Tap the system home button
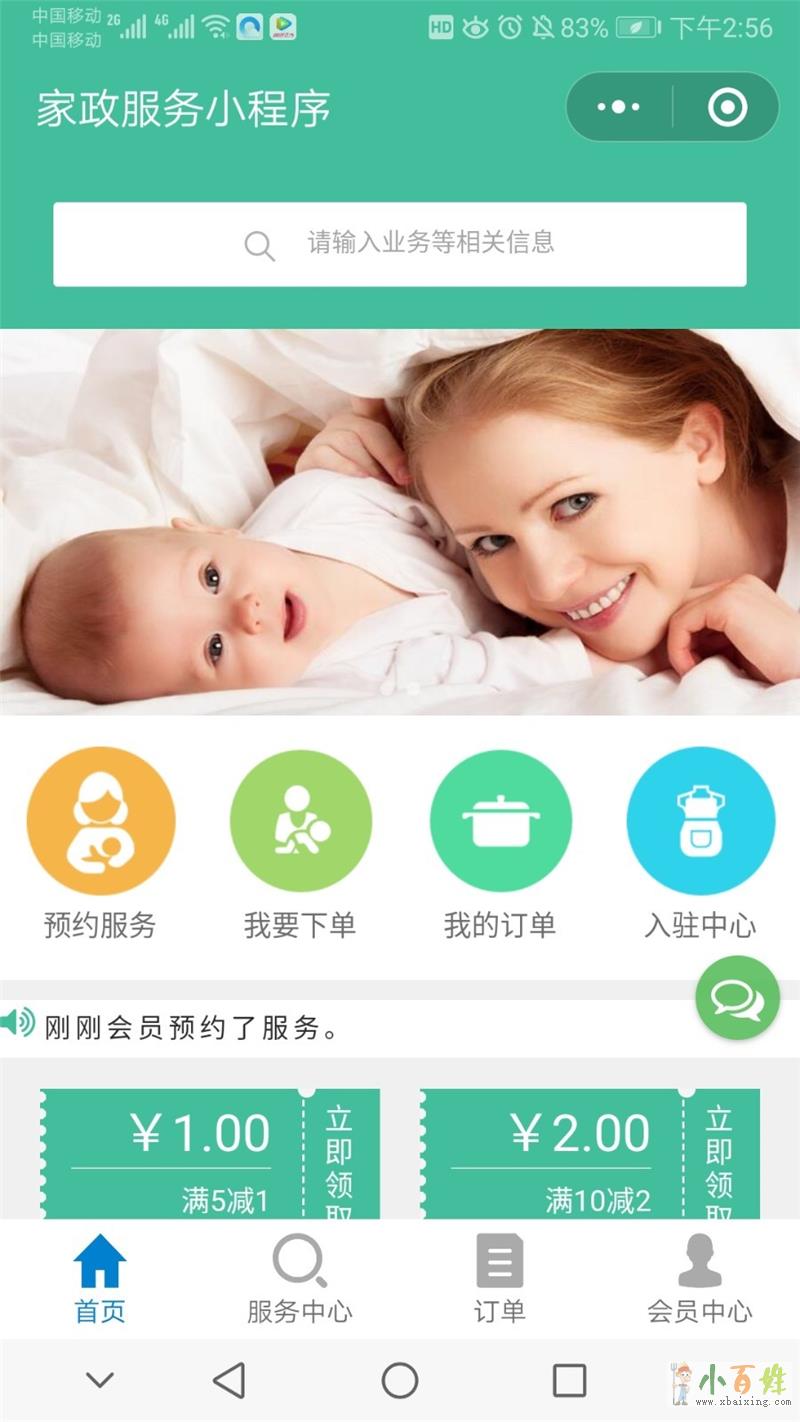Viewport: 800px width, 1422px height. tap(400, 1381)
